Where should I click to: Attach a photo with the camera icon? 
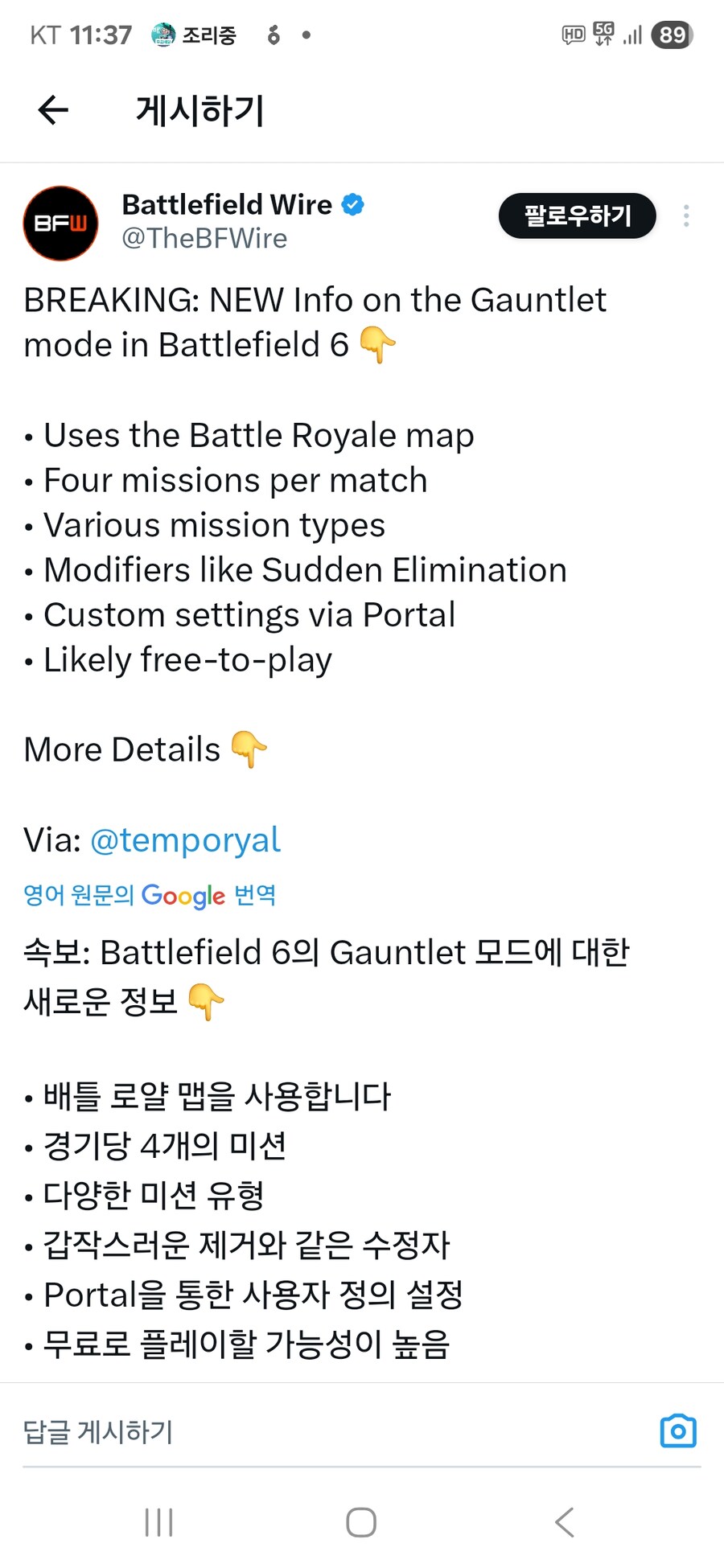point(677,1431)
